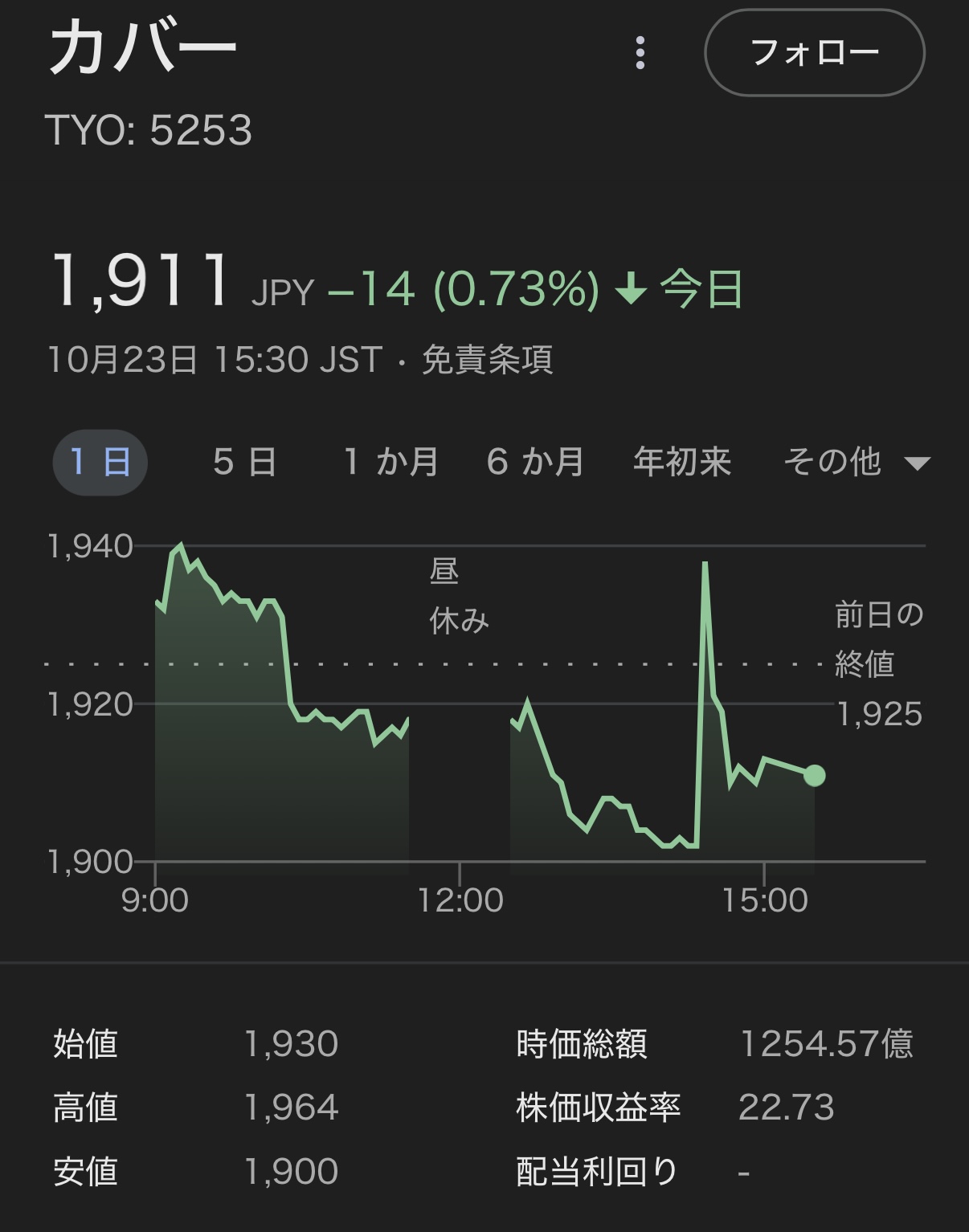Select the 1日 chart range

tap(100, 463)
